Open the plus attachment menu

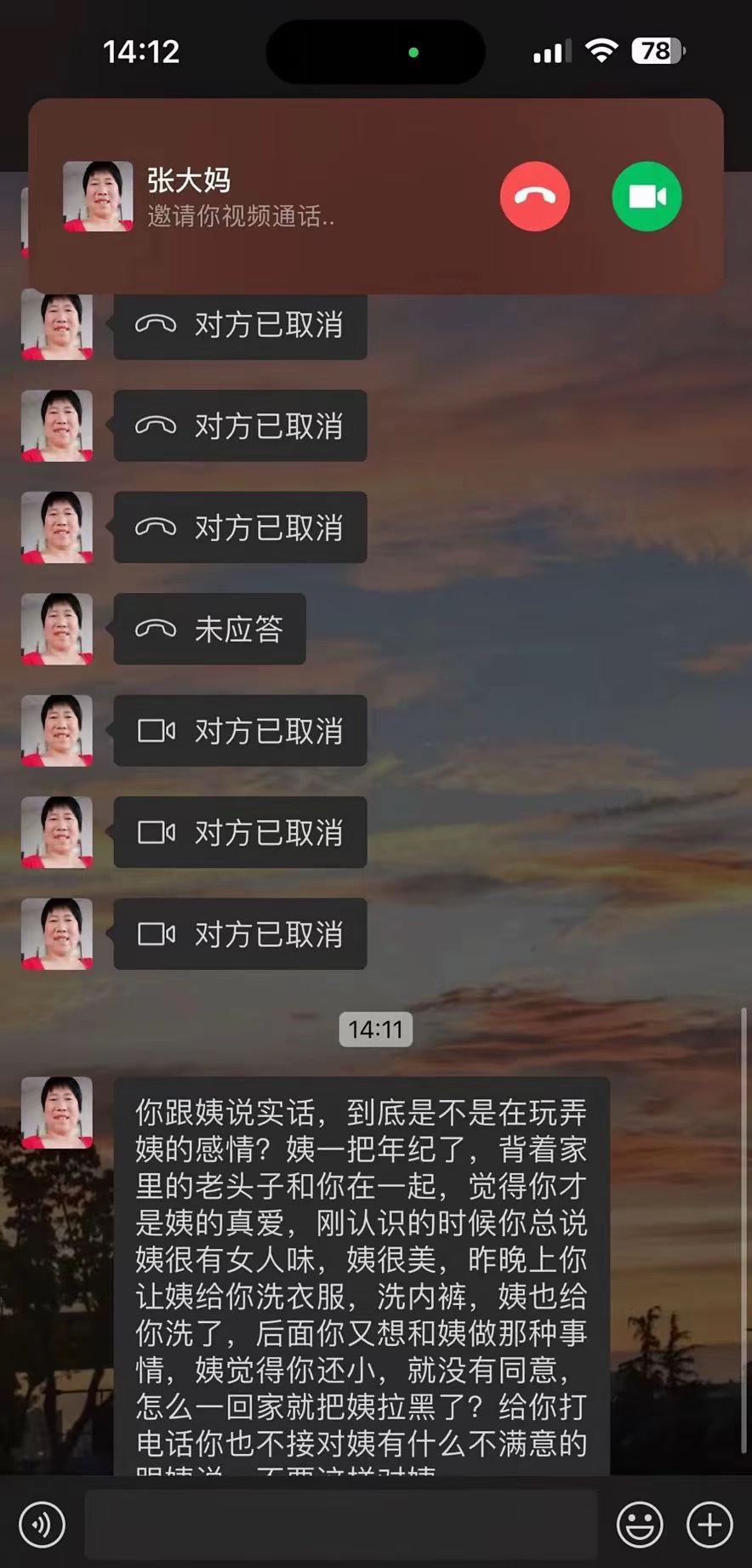point(709,1524)
